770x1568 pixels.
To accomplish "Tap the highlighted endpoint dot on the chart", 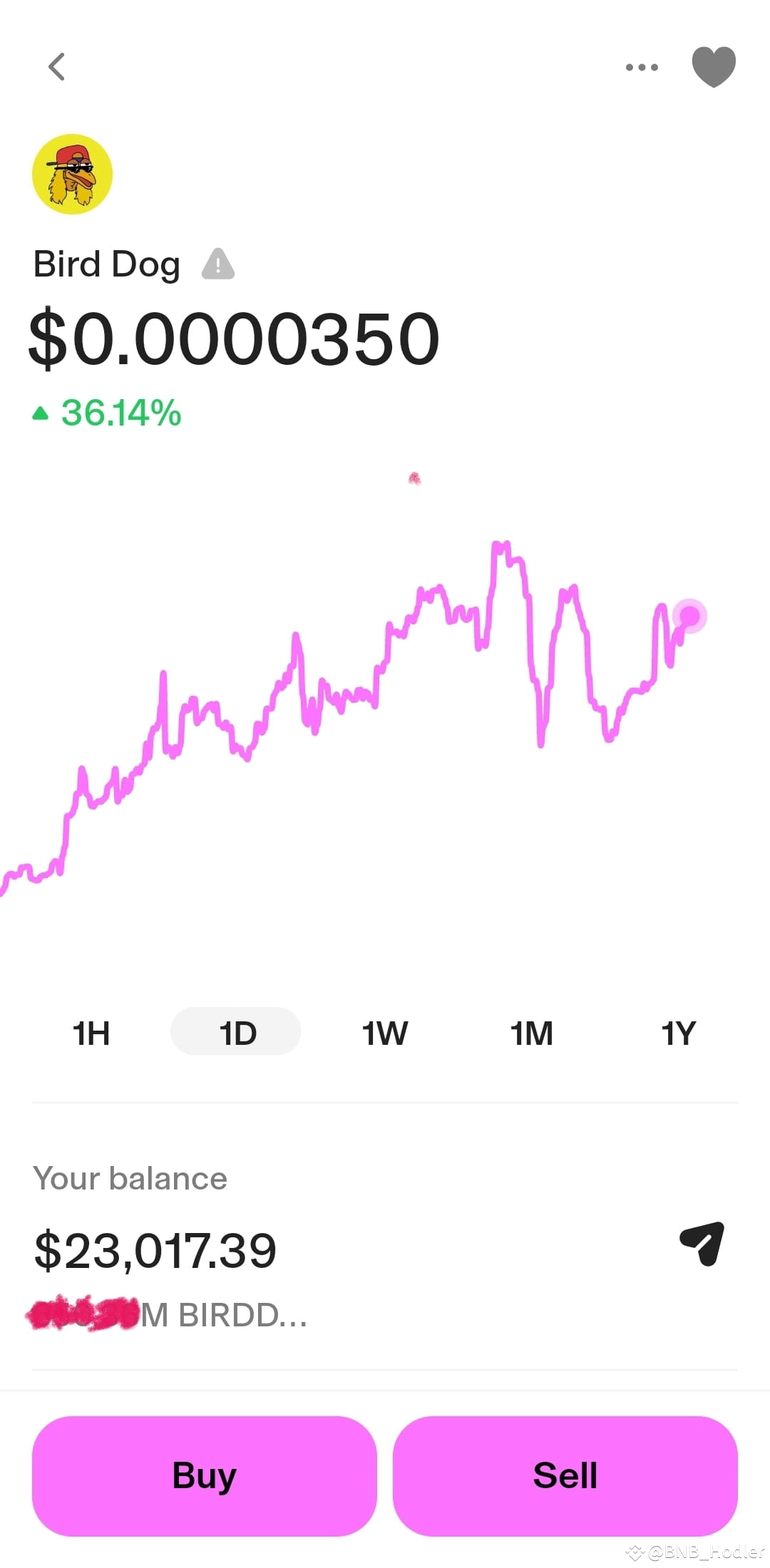I will pos(688,617).
